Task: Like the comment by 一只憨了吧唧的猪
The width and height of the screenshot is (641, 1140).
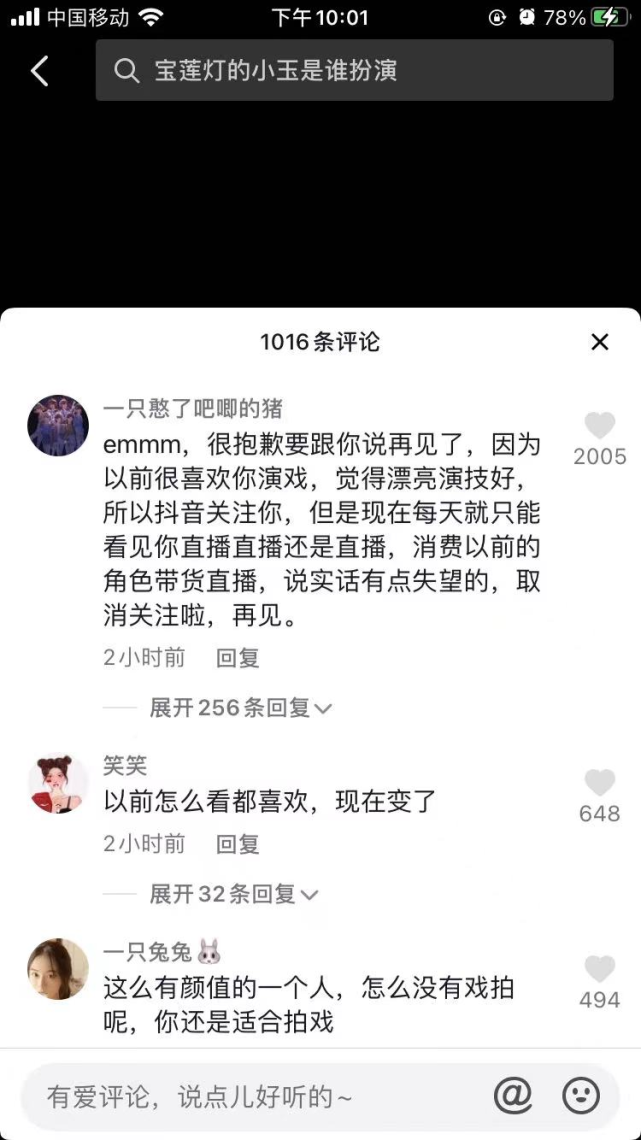Action: tap(599, 427)
